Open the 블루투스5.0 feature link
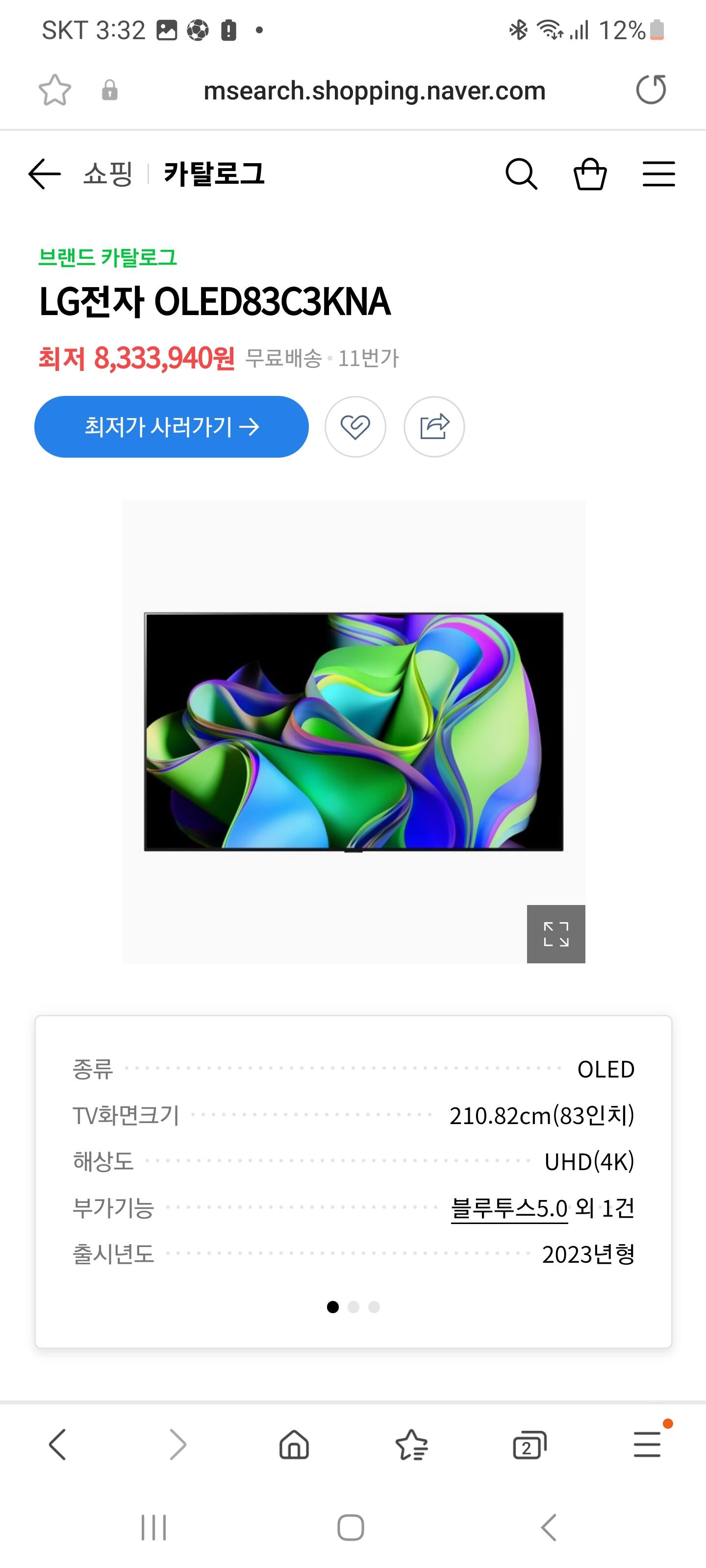This screenshot has width=706, height=1568. [x=509, y=1208]
